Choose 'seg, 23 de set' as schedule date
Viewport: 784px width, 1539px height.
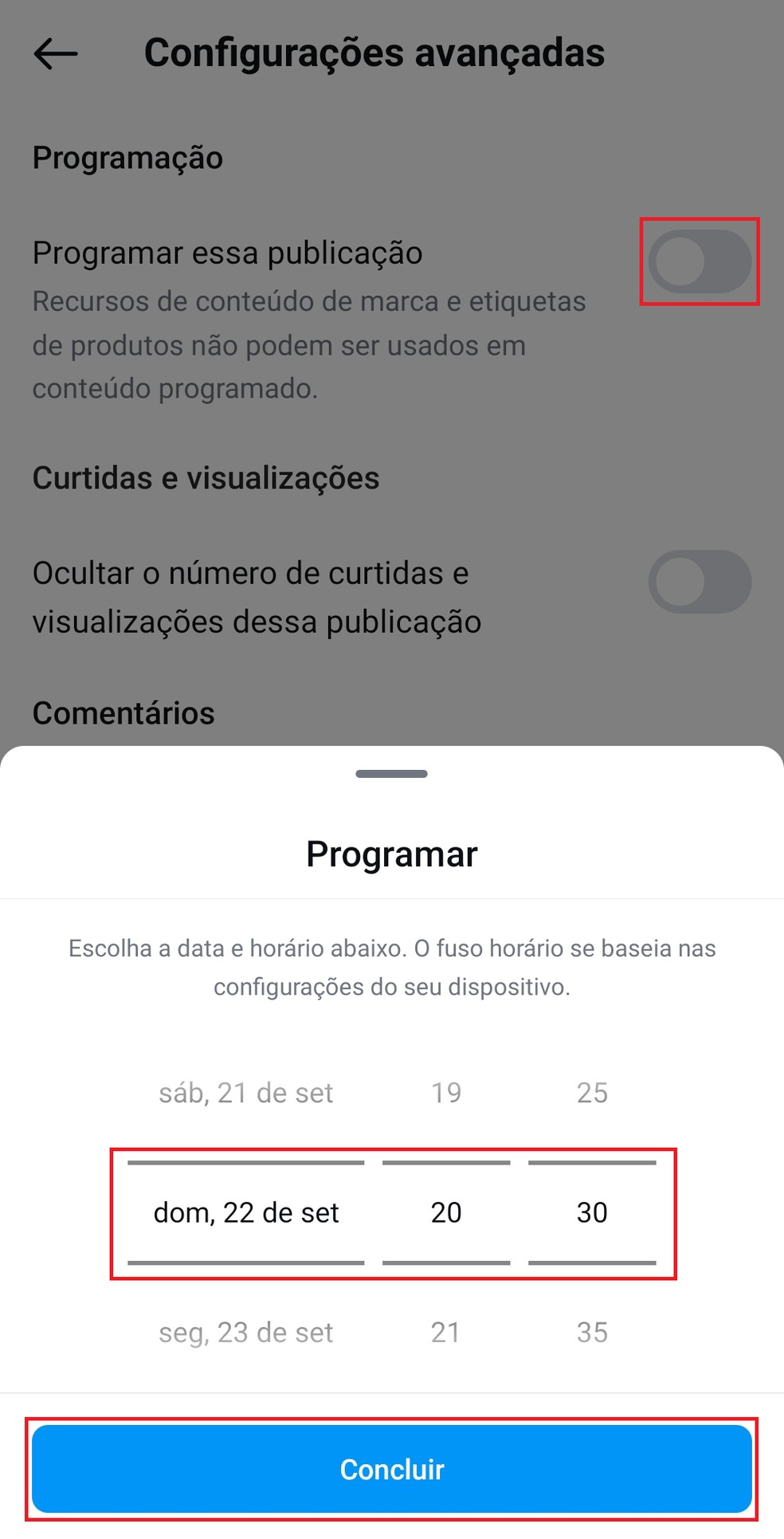[245, 1332]
